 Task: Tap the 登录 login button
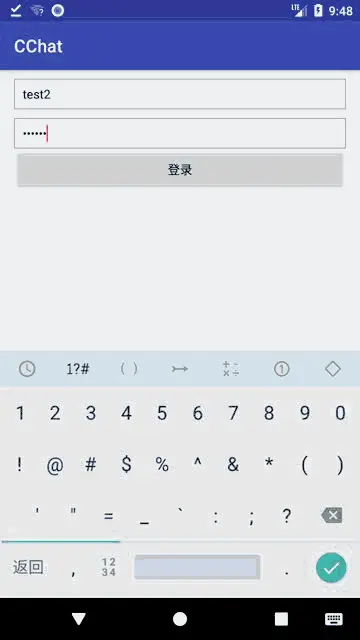pyautogui.click(x=180, y=170)
